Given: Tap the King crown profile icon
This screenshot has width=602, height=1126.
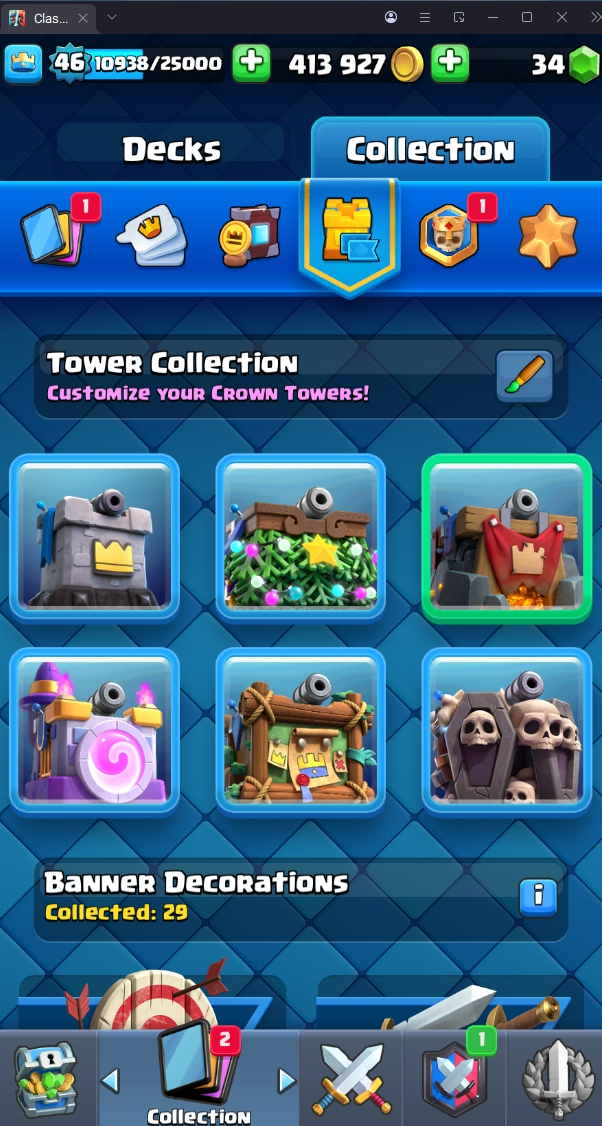Looking at the screenshot, I should coord(22,64).
